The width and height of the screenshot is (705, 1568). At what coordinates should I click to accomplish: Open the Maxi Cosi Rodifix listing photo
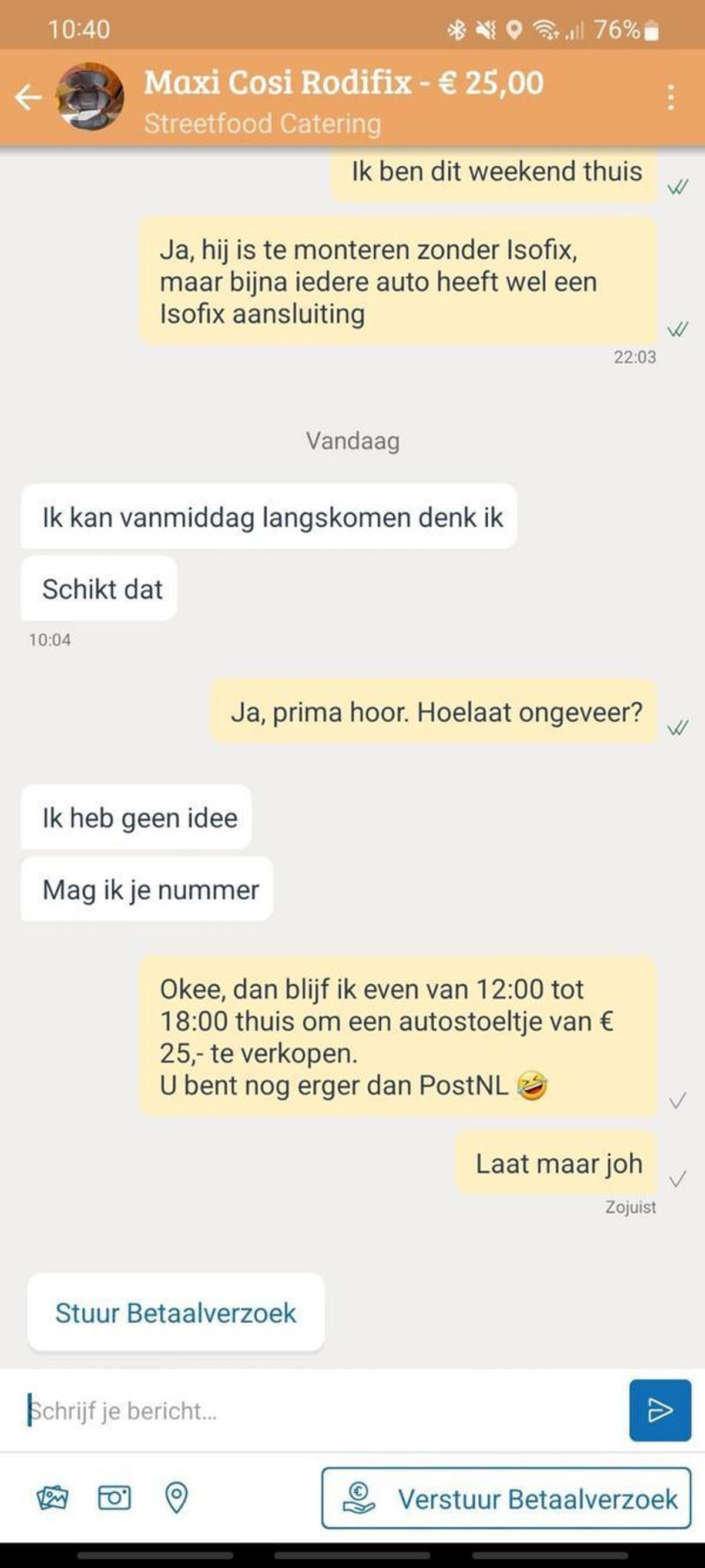click(90, 97)
